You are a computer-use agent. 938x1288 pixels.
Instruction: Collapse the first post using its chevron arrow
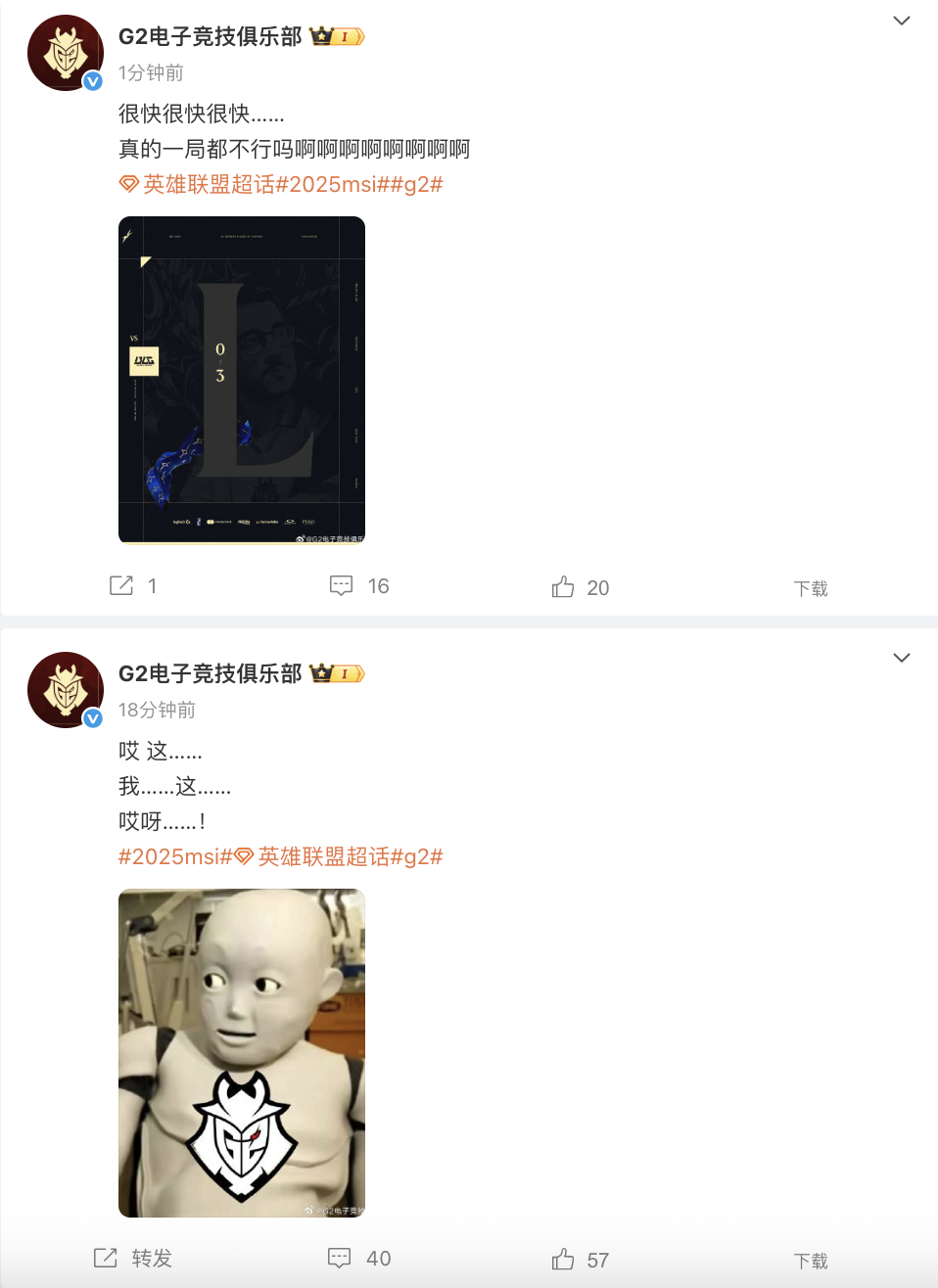(x=901, y=20)
